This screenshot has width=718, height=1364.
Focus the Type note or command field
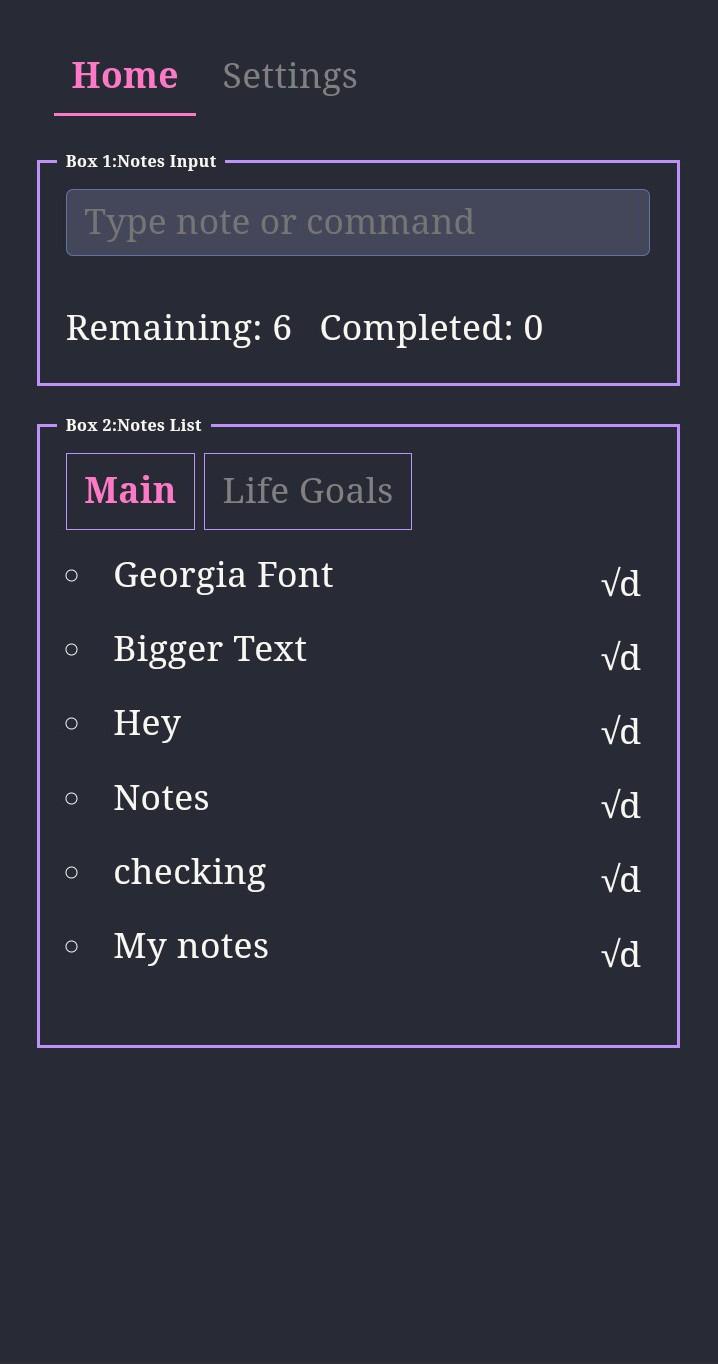tap(357, 222)
